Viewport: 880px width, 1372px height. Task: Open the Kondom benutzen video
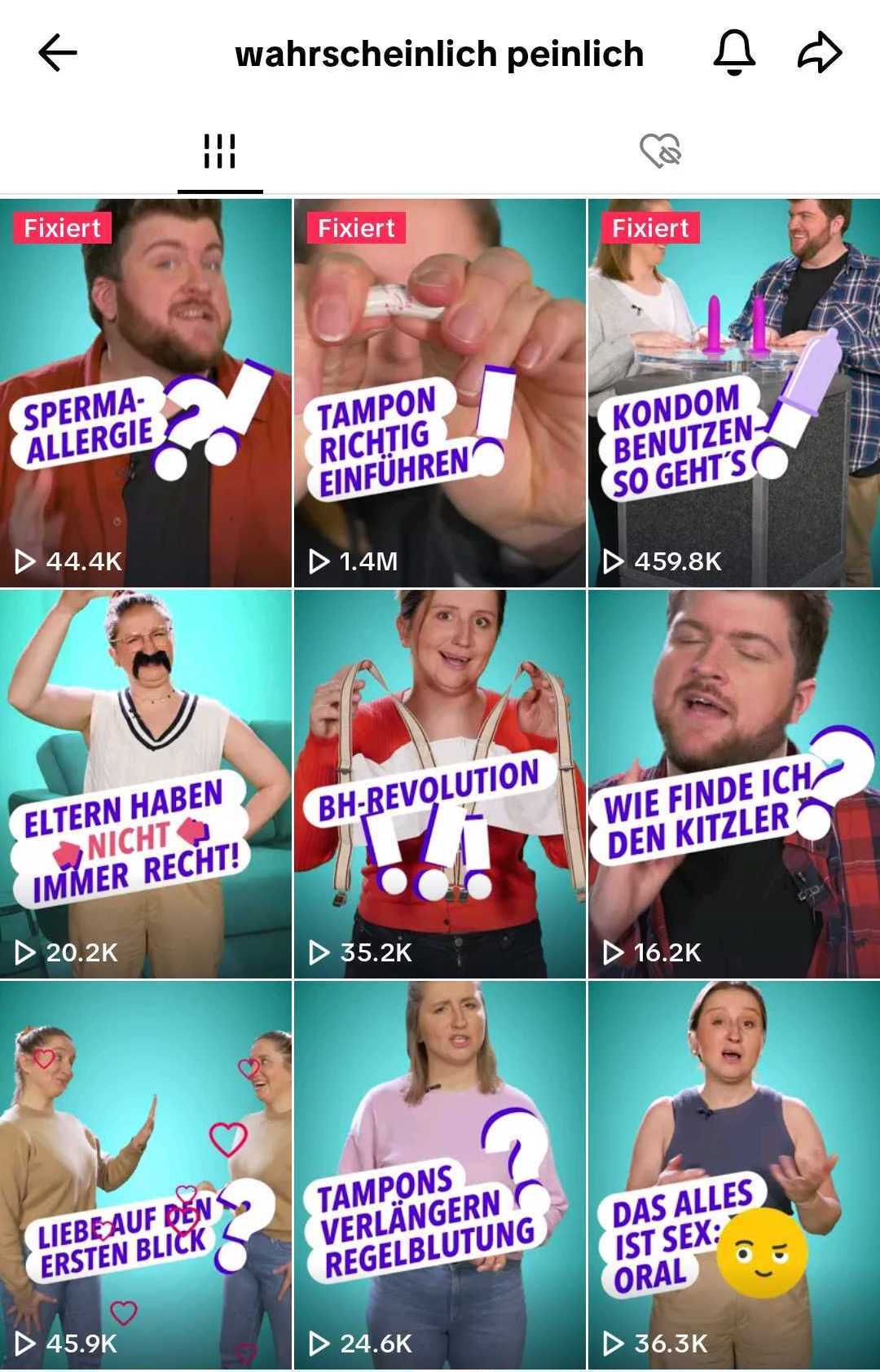(x=733, y=393)
